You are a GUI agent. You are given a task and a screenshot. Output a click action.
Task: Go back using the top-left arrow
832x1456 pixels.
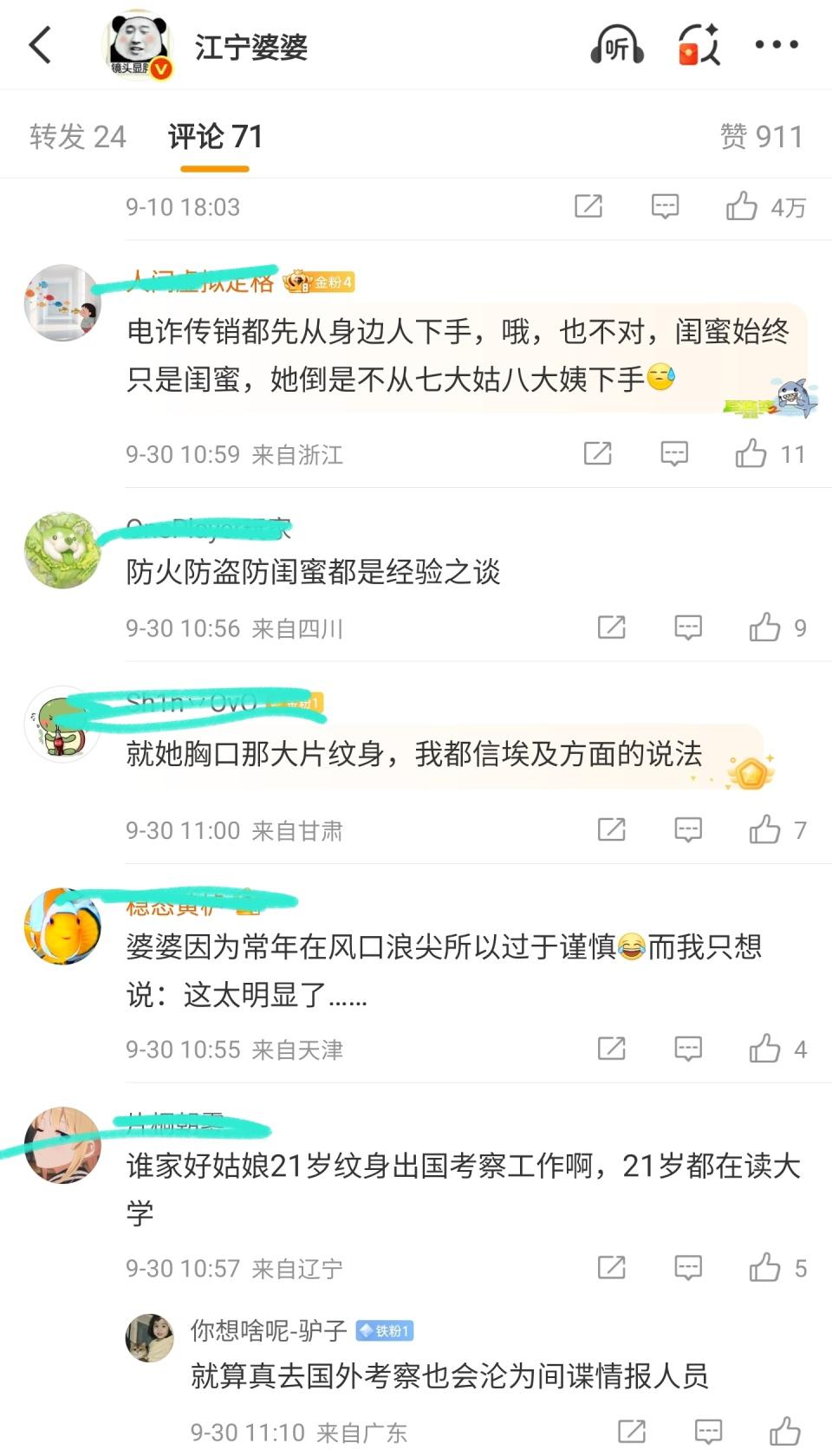(x=41, y=45)
